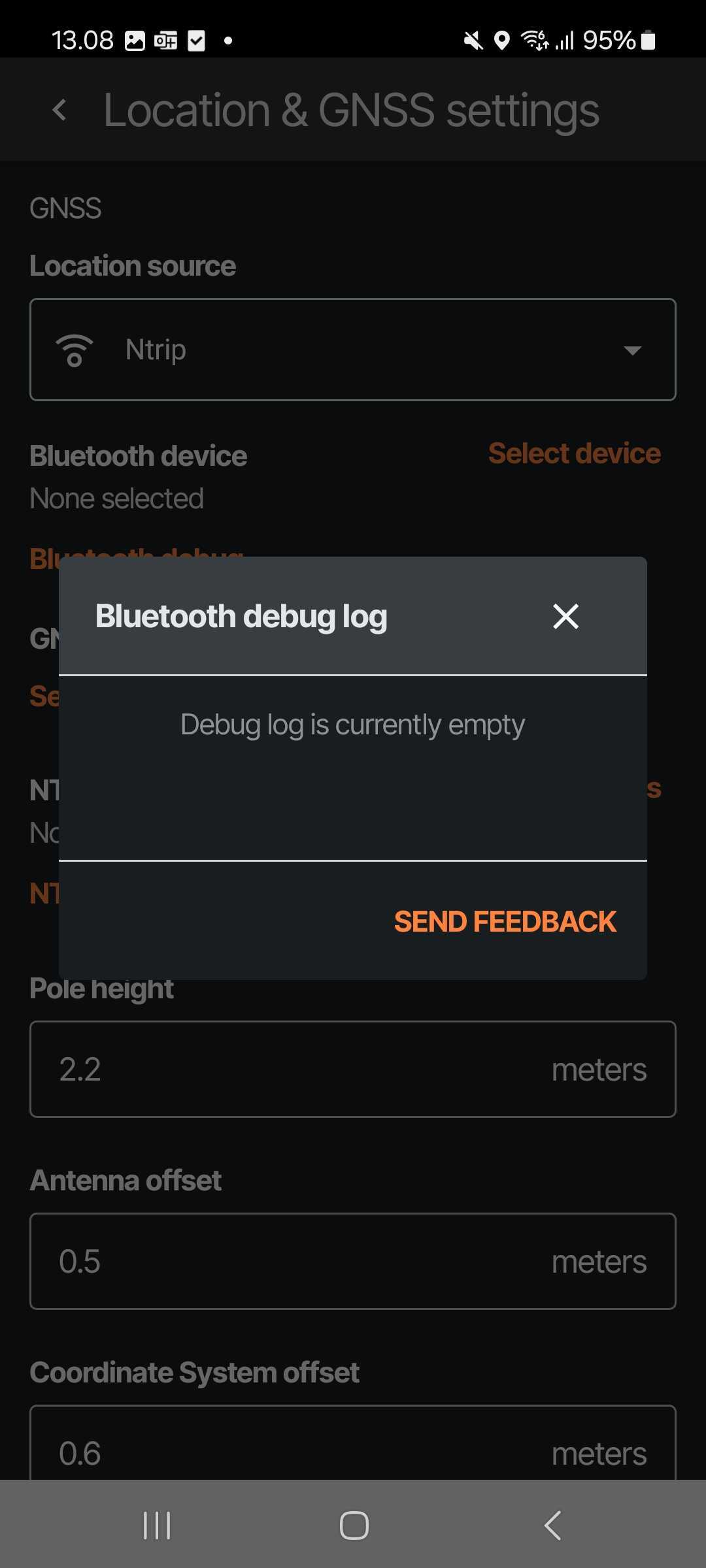Tap SEND FEEDBACK in the dialog
This screenshot has height=1568, width=706.
click(x=505, y=921)
